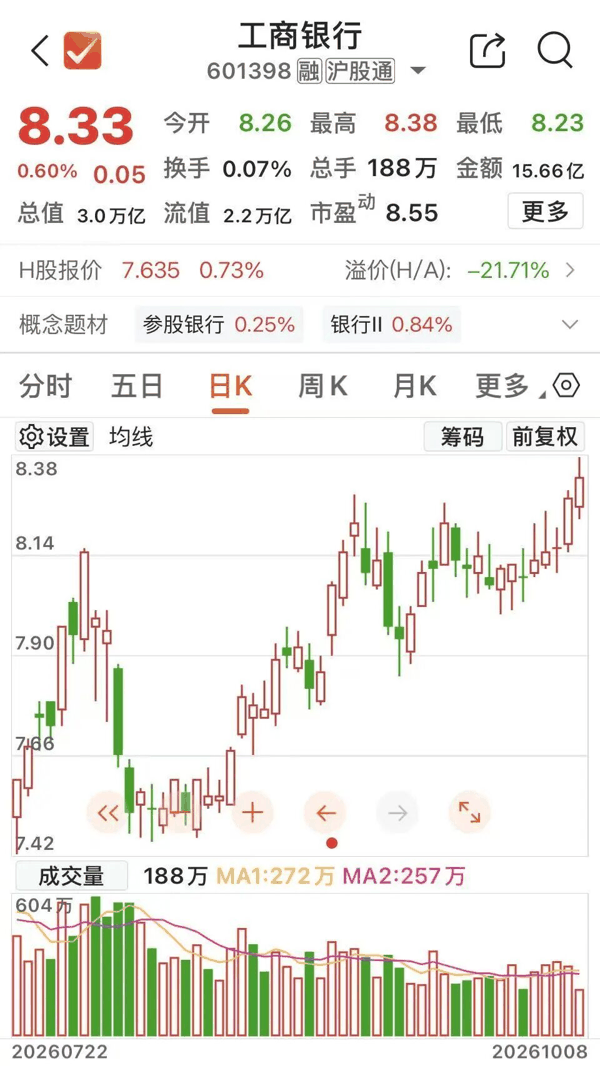600x1066 pixels.
Task: Zoom in chart with plus button
Action: point(252,812)
